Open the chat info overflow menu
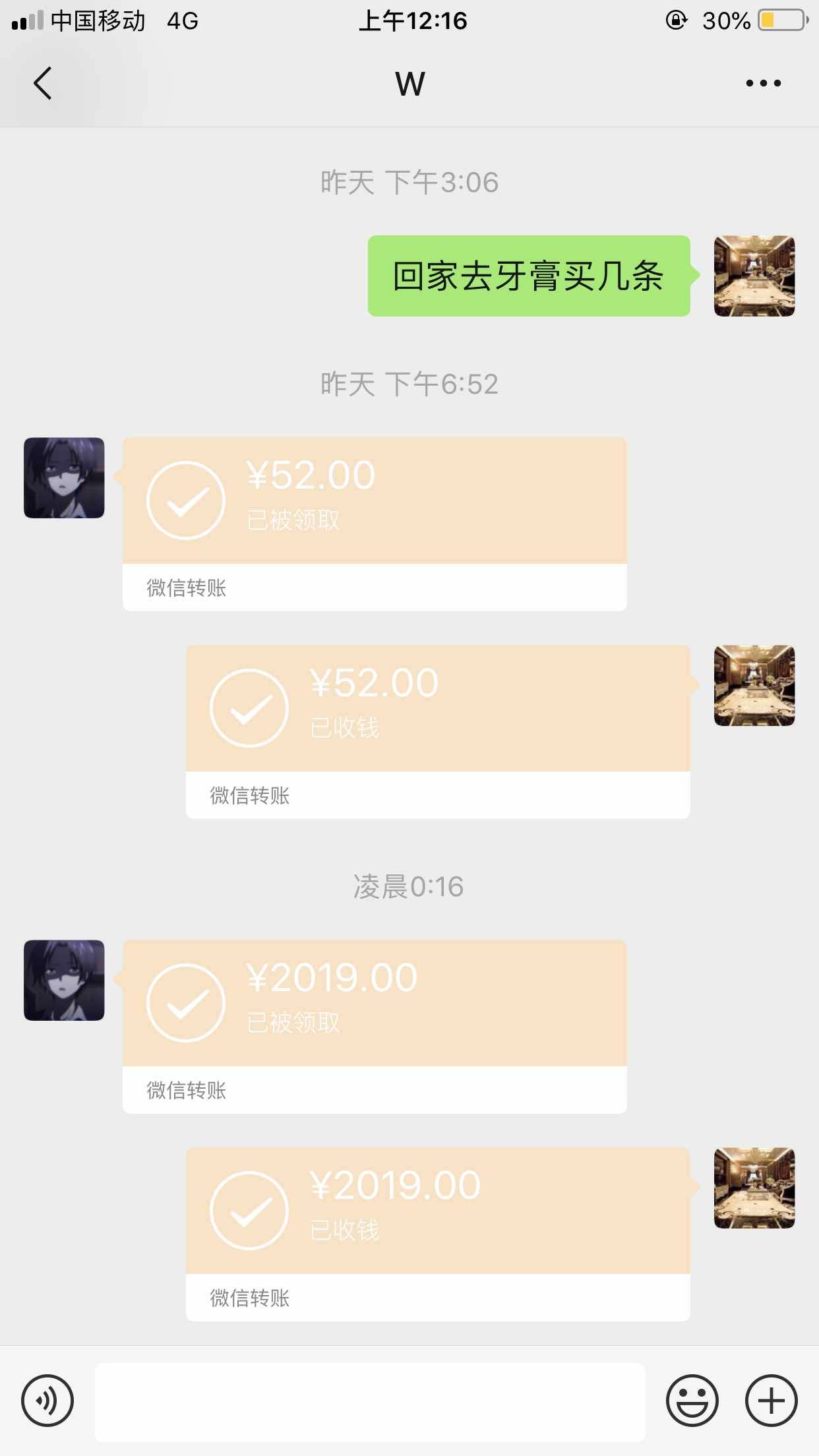Image resolution: width=819 pixels, height=1456 pixels. tap(763, 84)
